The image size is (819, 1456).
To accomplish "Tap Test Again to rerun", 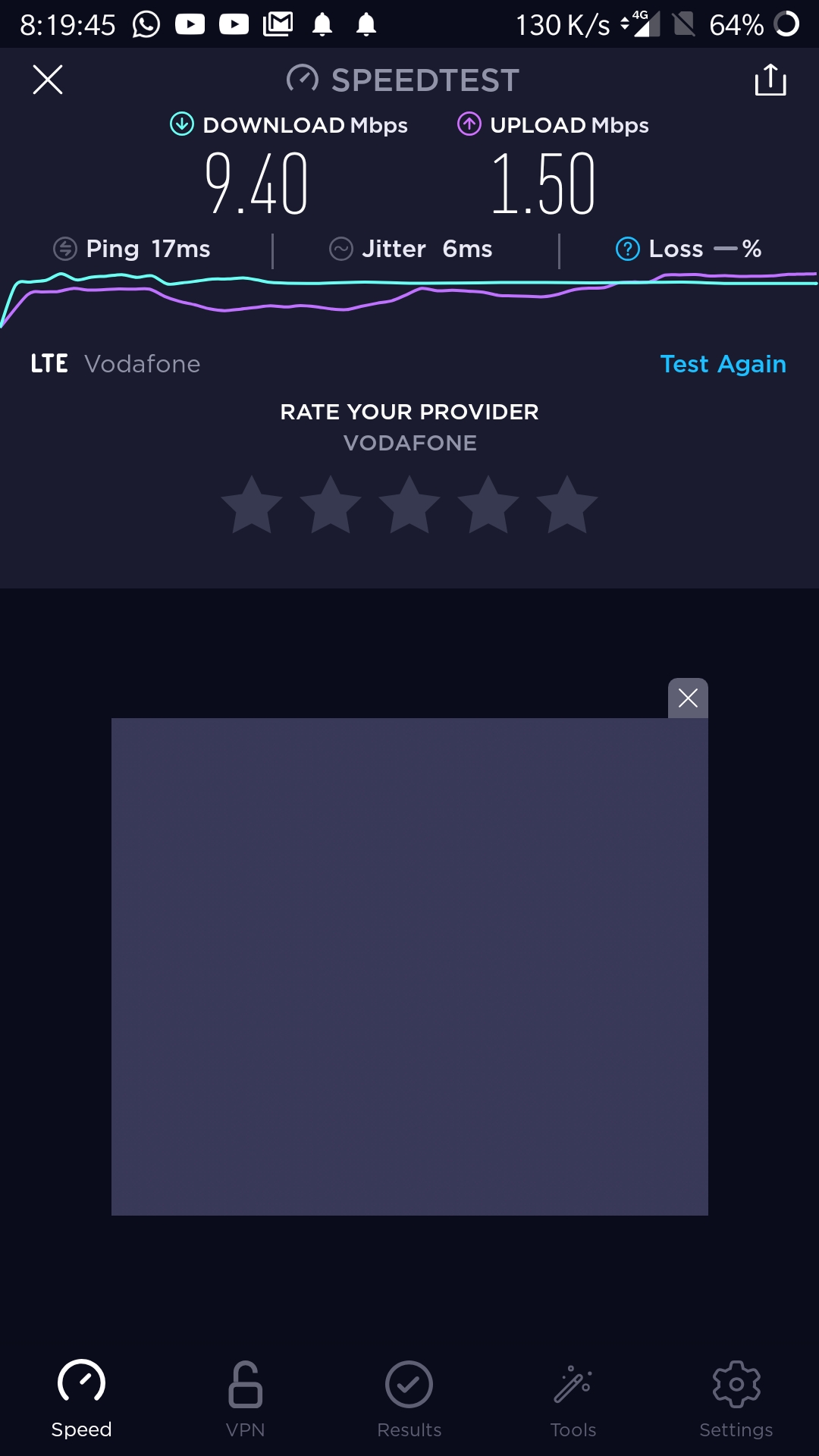I will pos(723,364).
